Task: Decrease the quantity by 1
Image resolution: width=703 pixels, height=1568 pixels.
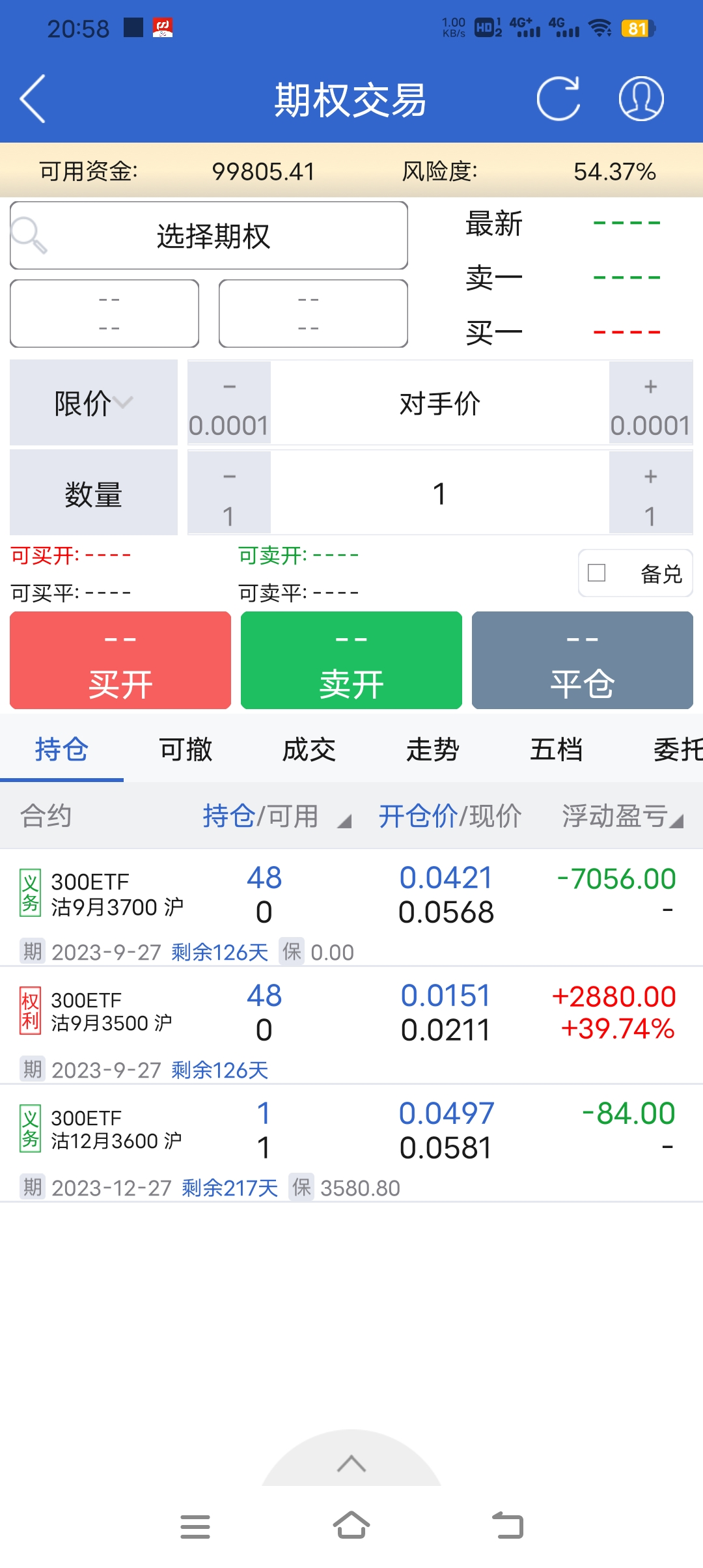Action: click(229, 493)
